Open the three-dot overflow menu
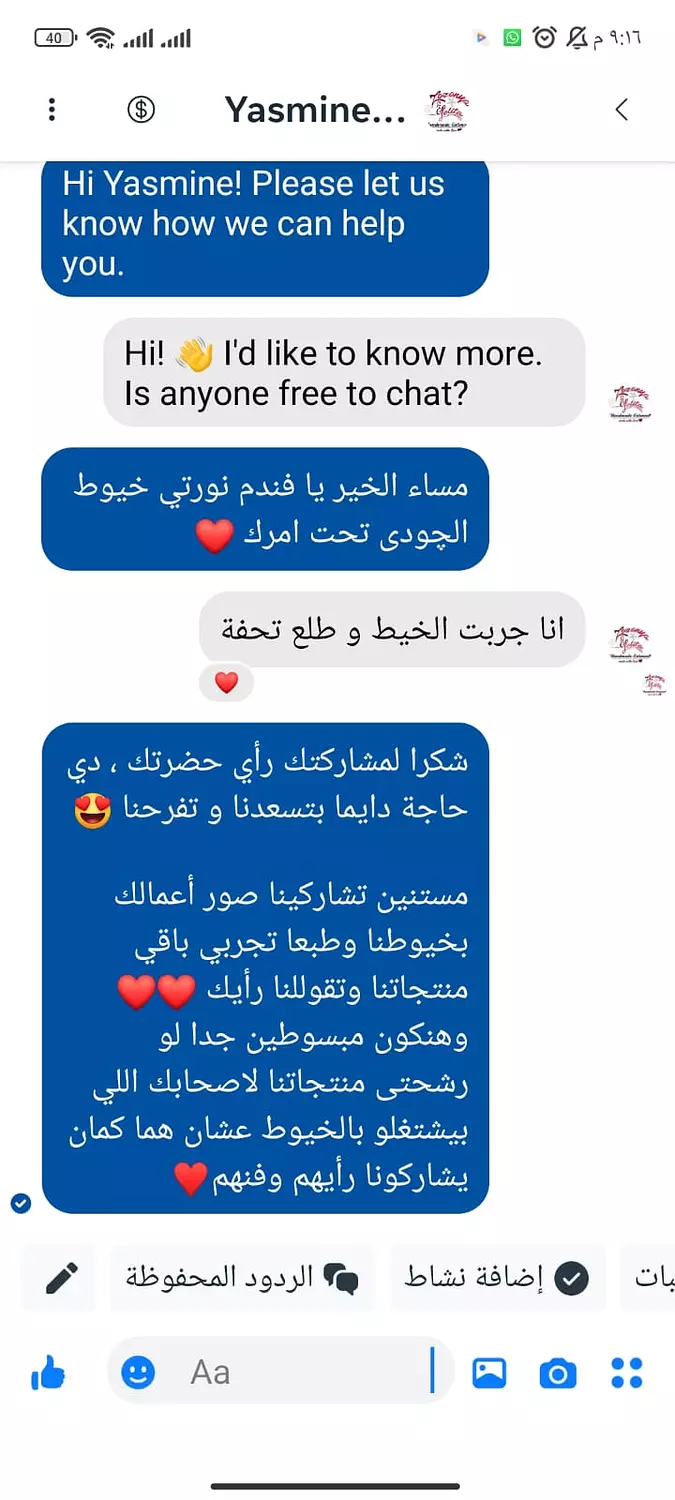 point(52,110)
